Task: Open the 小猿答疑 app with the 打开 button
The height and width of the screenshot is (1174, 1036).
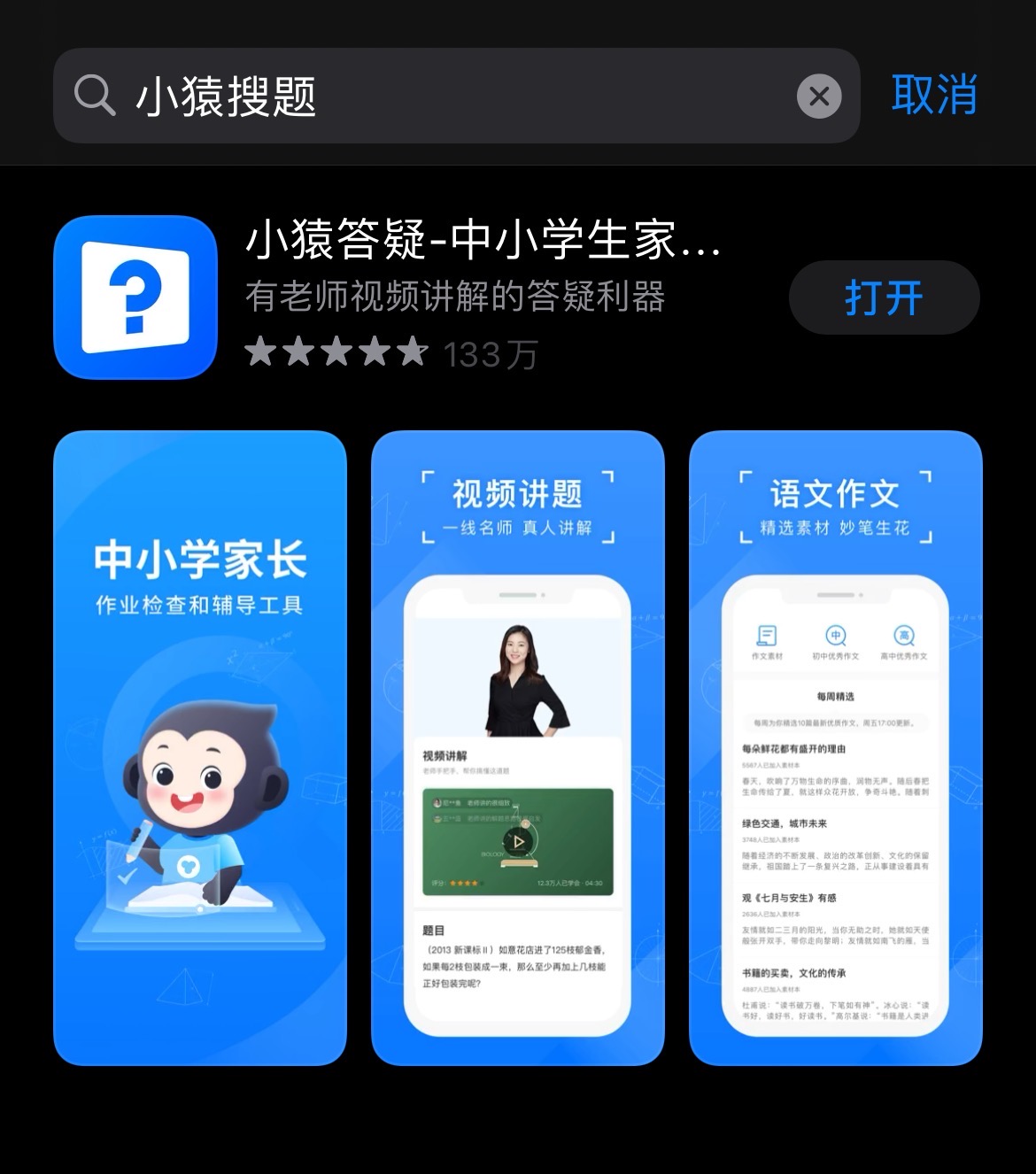Action: (x=884, y=297)
